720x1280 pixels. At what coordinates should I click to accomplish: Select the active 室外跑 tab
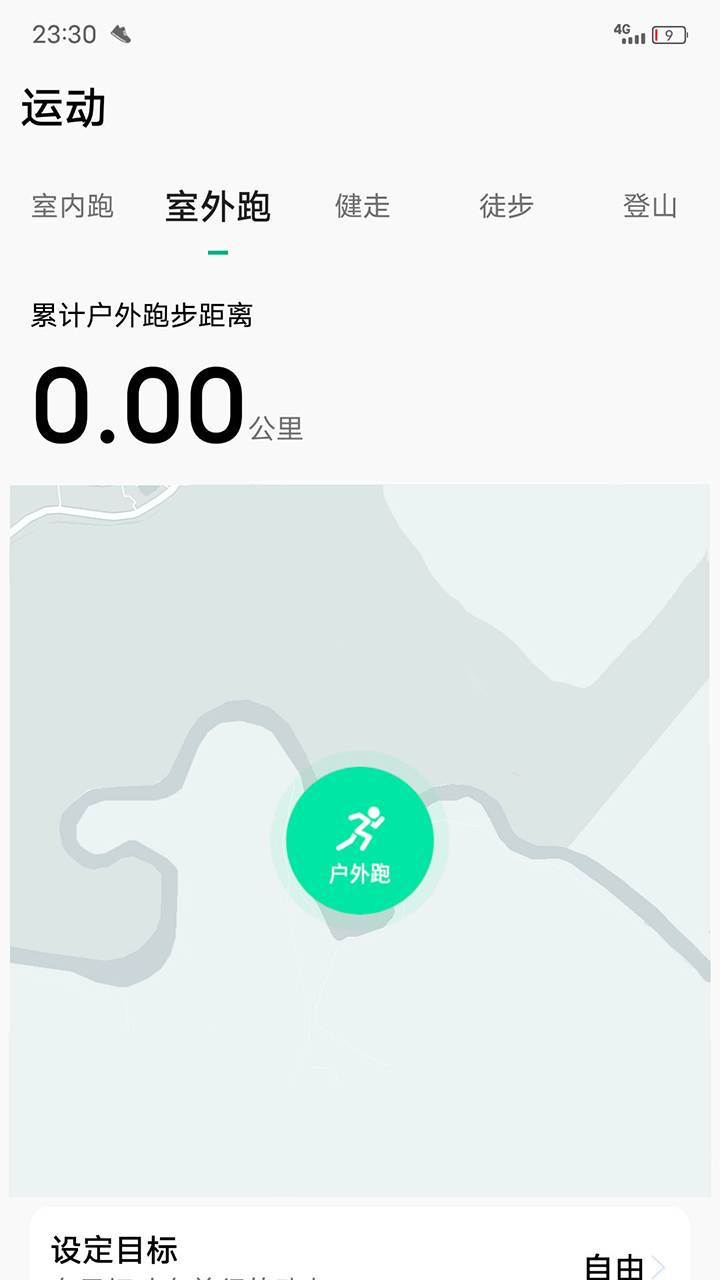pyautogui.click(x=220, y=207)
